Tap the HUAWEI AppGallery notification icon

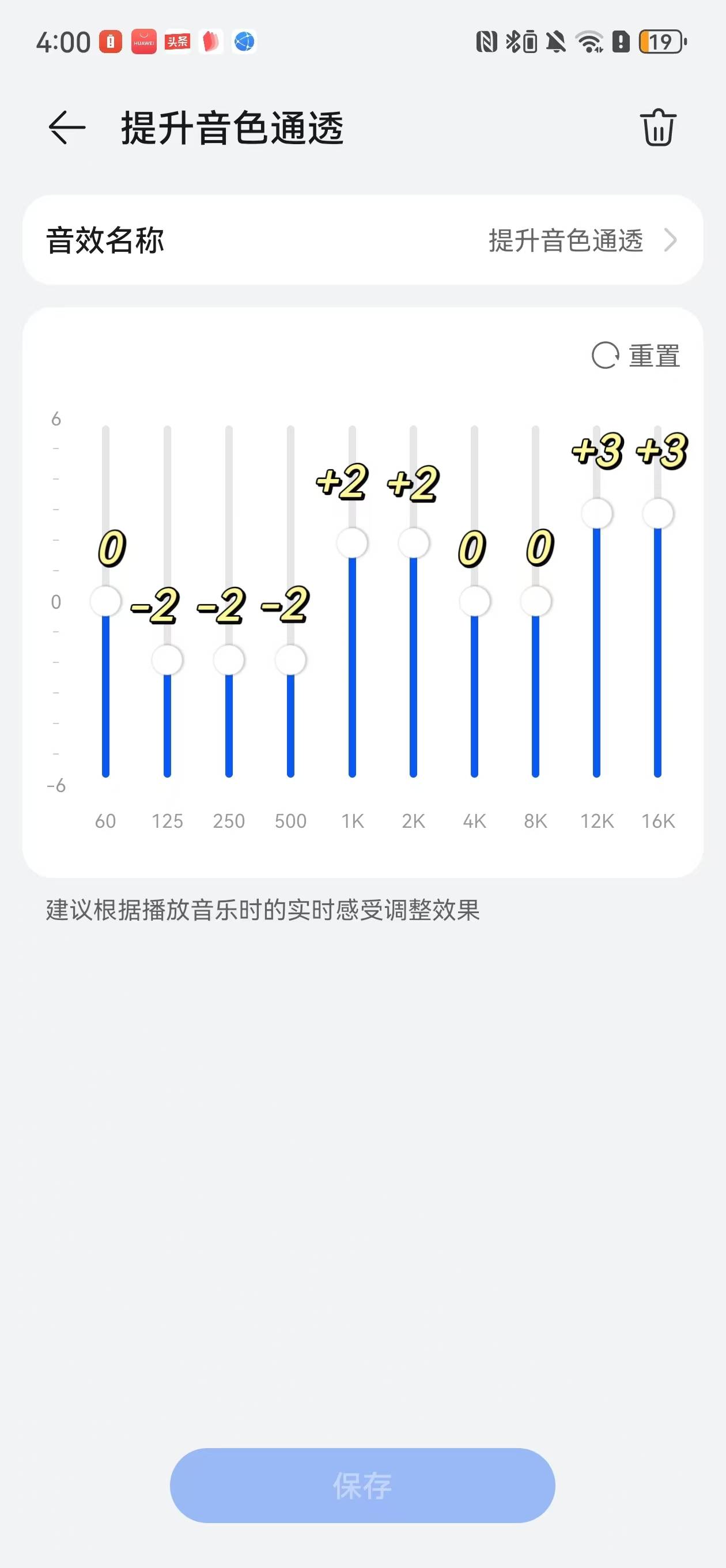tap(143, 43)
